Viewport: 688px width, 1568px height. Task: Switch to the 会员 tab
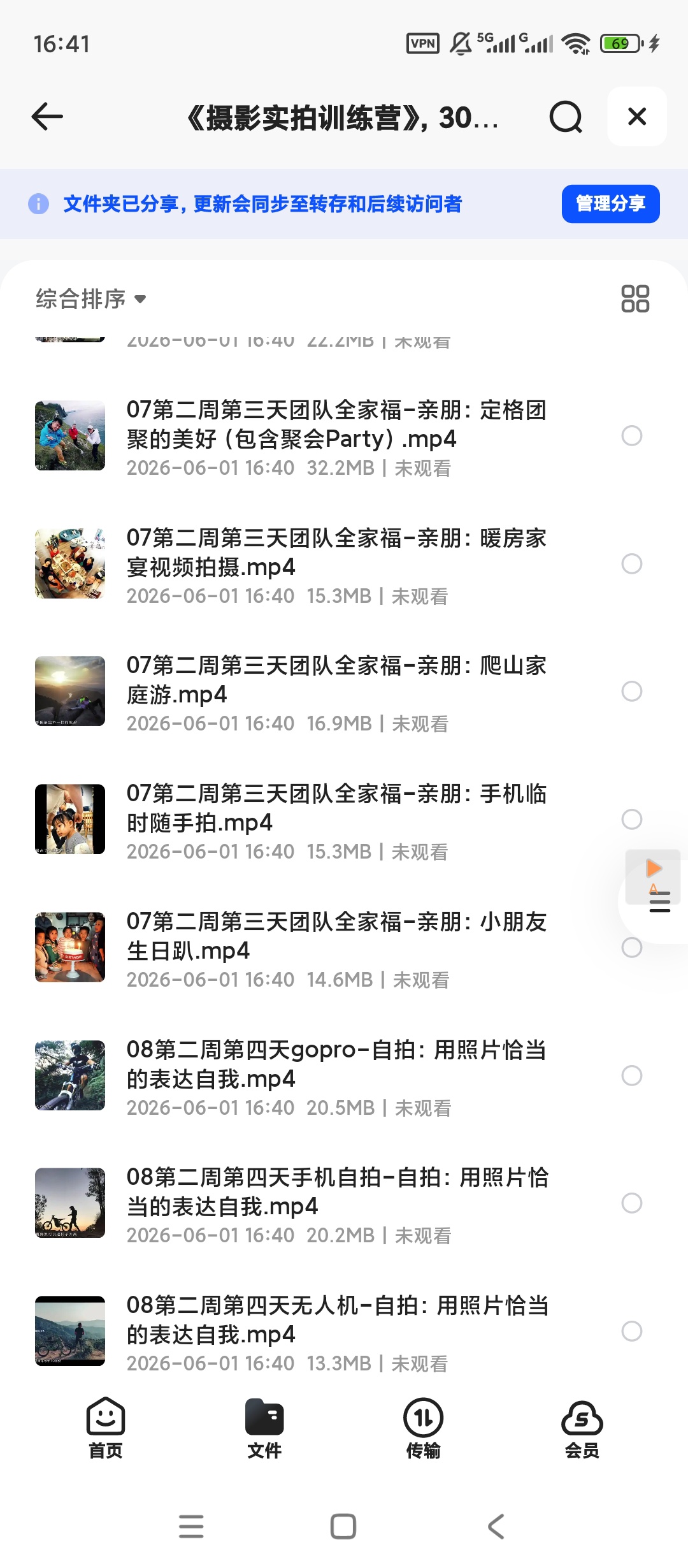click(582, 1428)
